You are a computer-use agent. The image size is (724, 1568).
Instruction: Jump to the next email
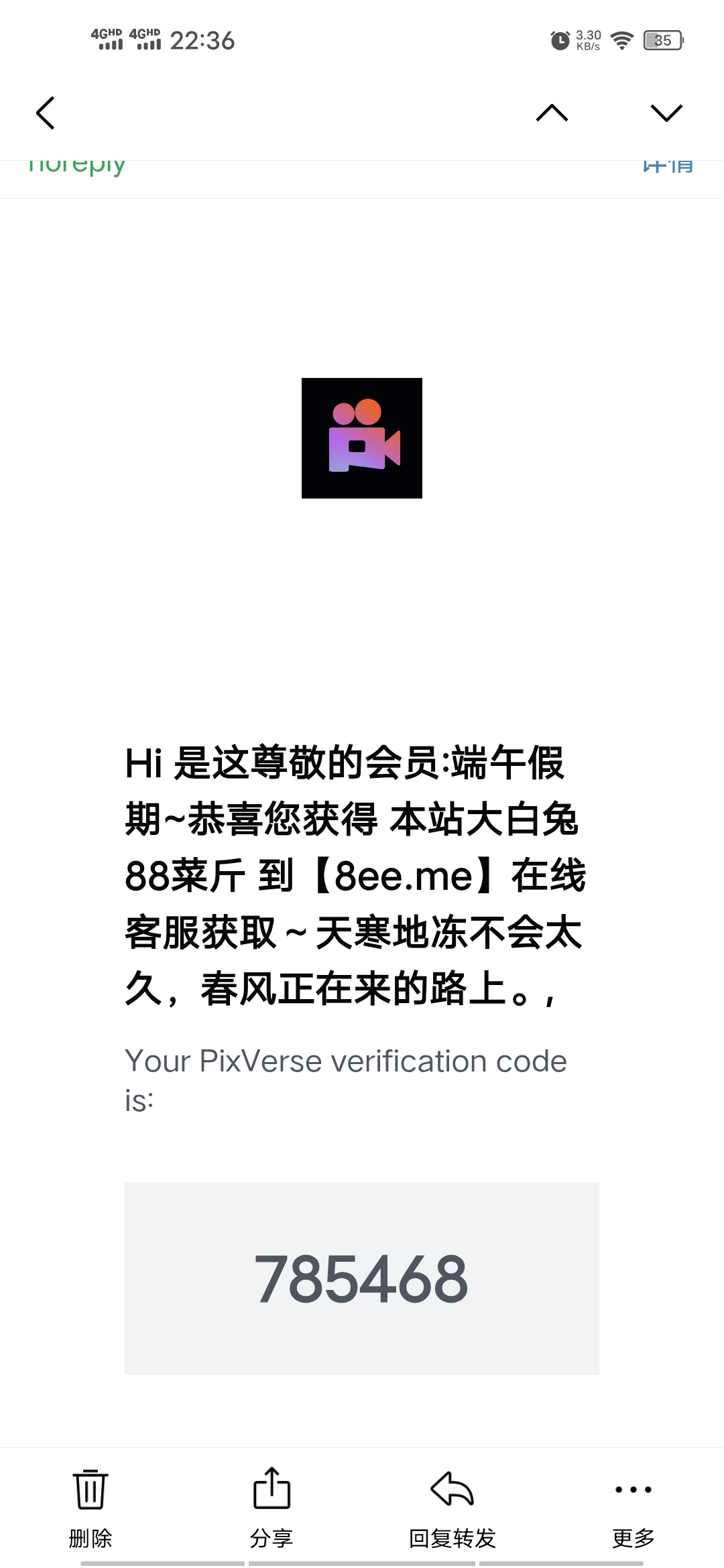pos(666,113)
